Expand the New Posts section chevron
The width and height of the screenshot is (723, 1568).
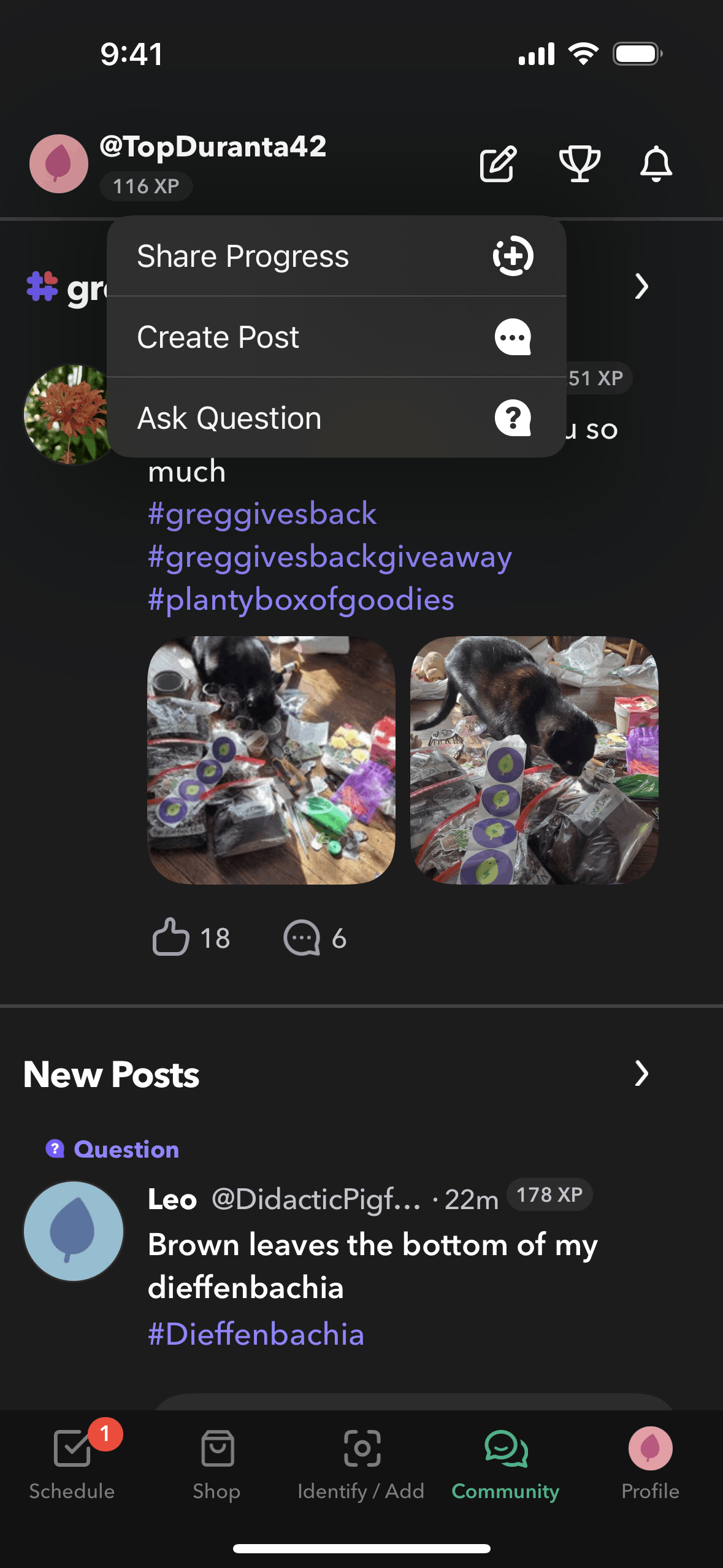click(641, 1074)
